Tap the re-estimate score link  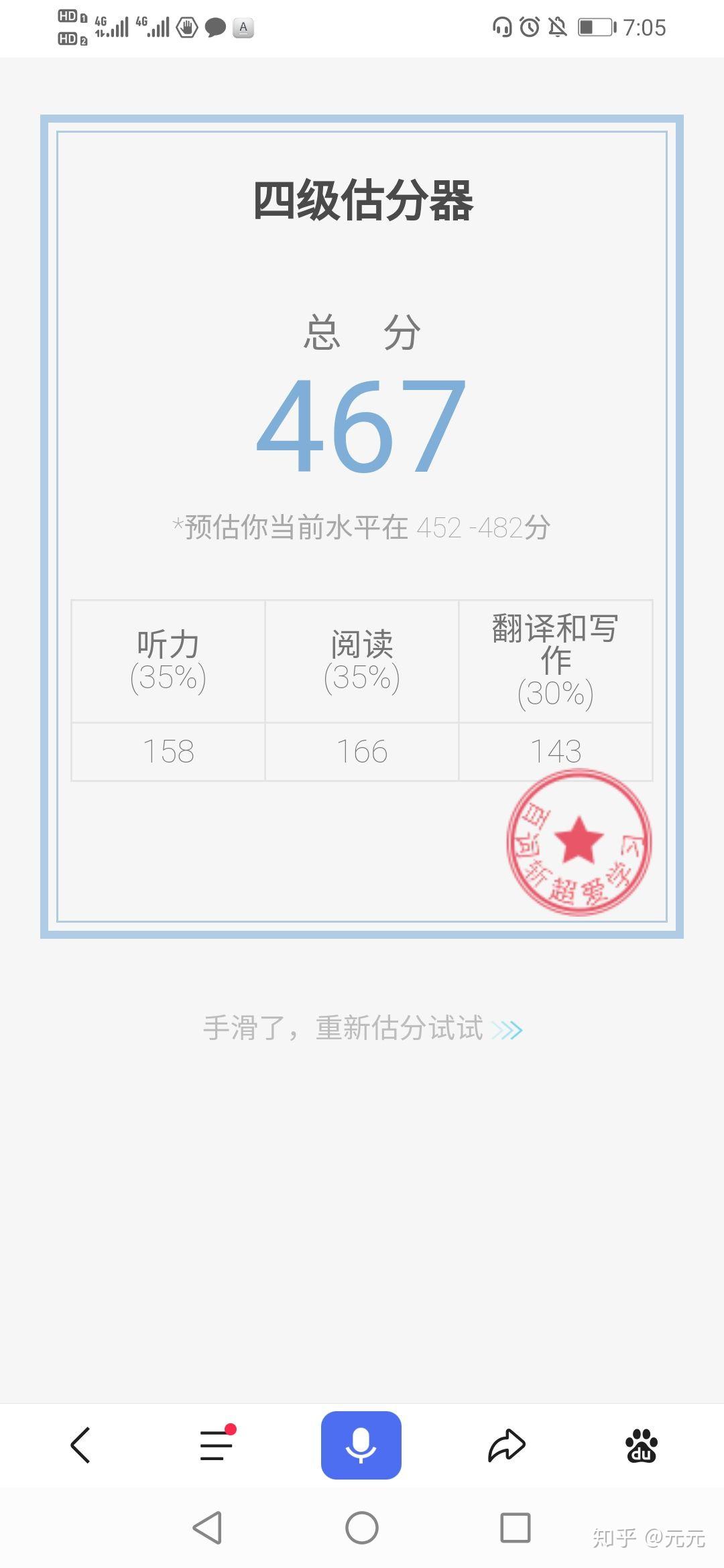click(363, 1029)
